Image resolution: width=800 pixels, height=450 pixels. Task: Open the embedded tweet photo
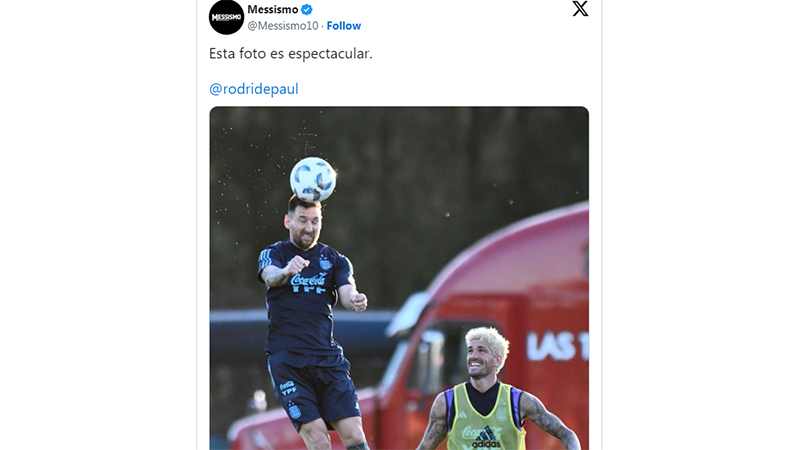pos(398,278)
